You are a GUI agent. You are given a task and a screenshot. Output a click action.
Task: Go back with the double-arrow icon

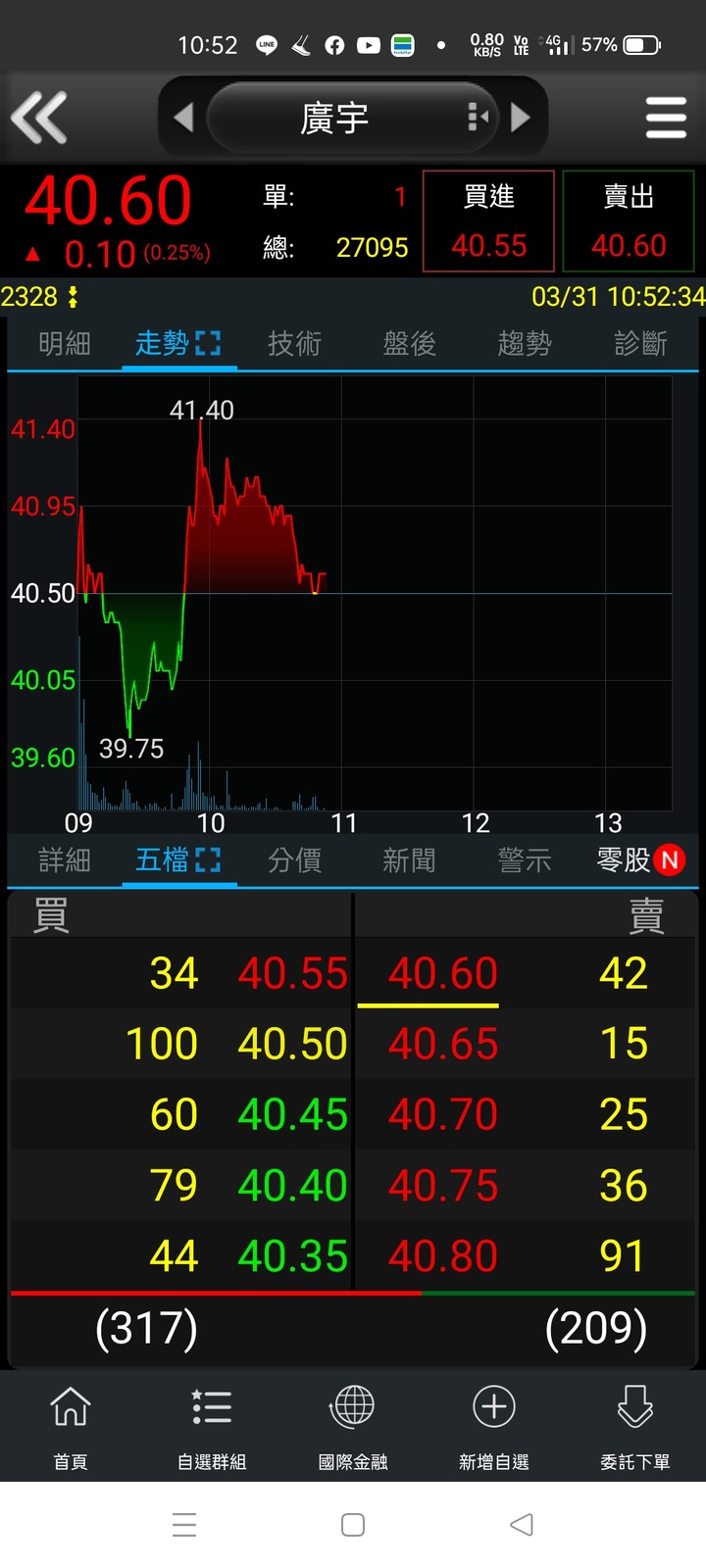click(x=39, y=118)
